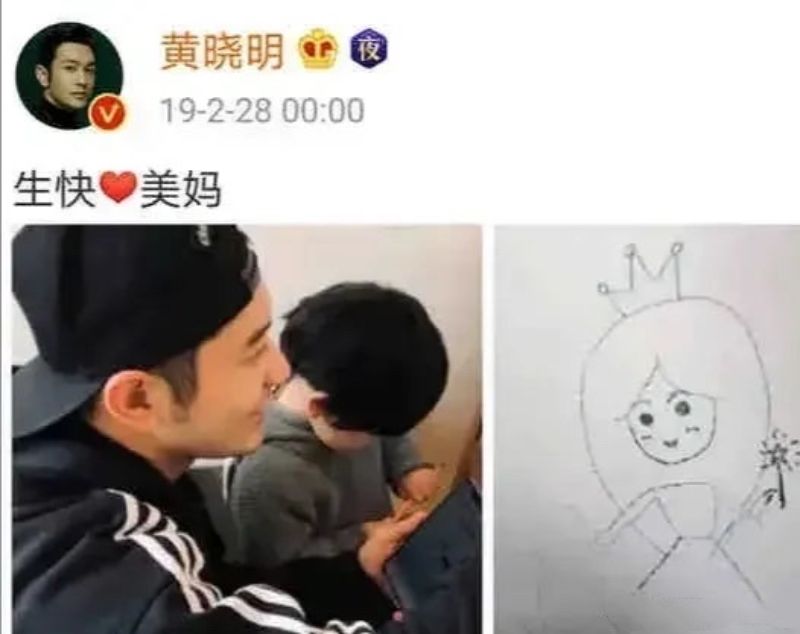Open the crown membership badge

[319, 50]
